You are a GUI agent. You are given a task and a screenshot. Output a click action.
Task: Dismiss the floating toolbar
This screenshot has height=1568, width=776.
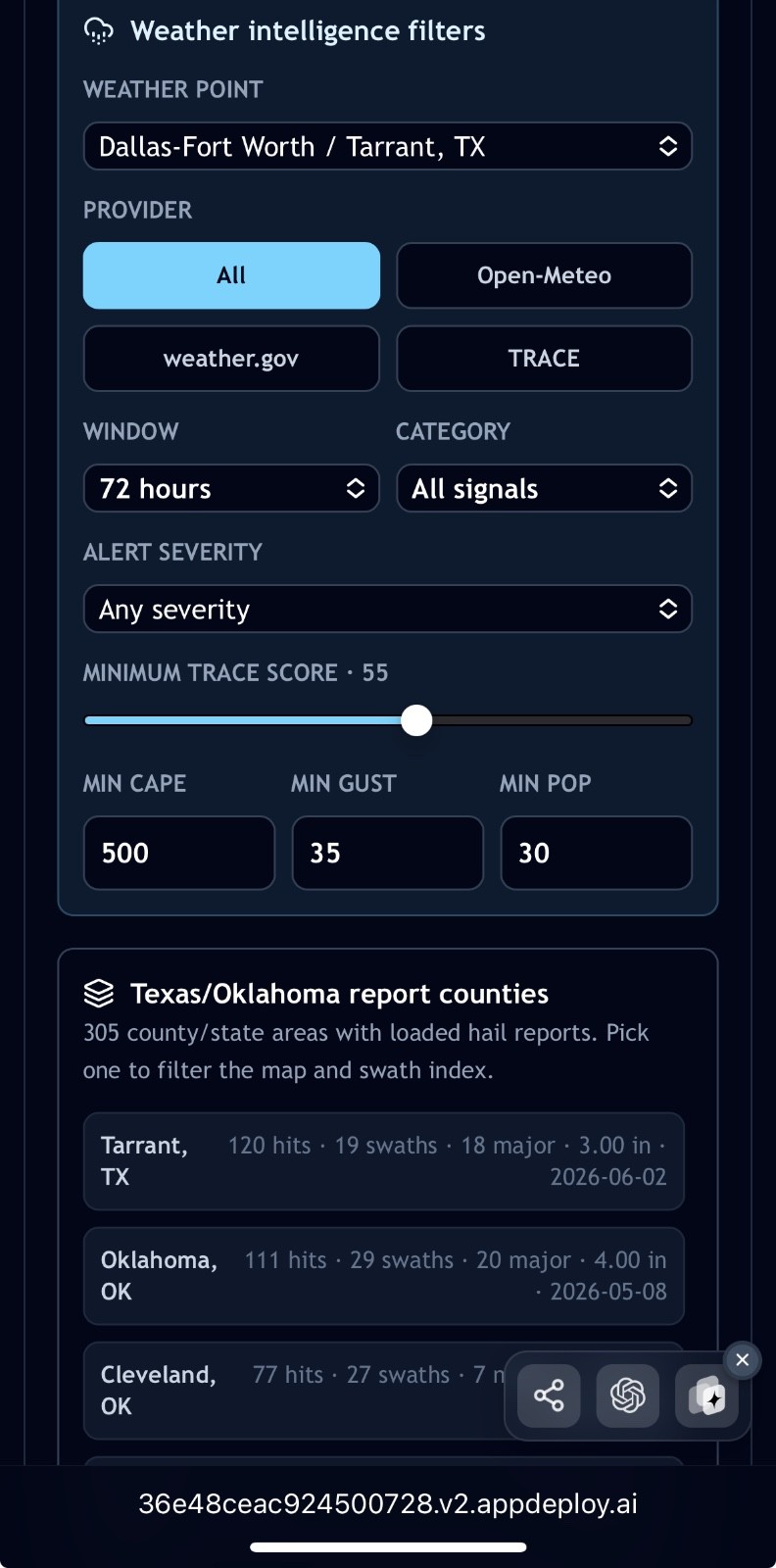point(743,1360)
